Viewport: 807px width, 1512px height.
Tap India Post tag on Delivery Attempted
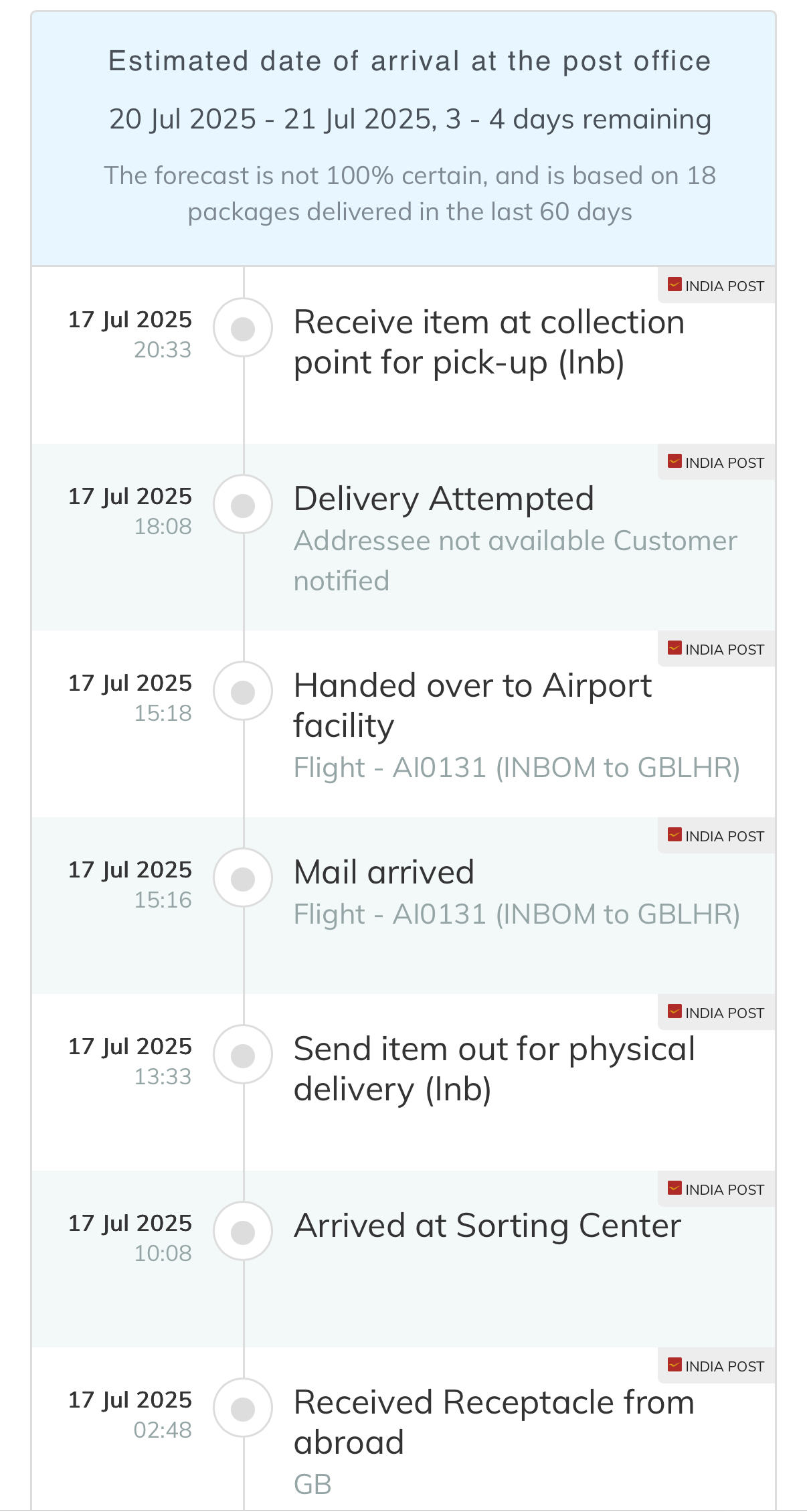[716, 463]
